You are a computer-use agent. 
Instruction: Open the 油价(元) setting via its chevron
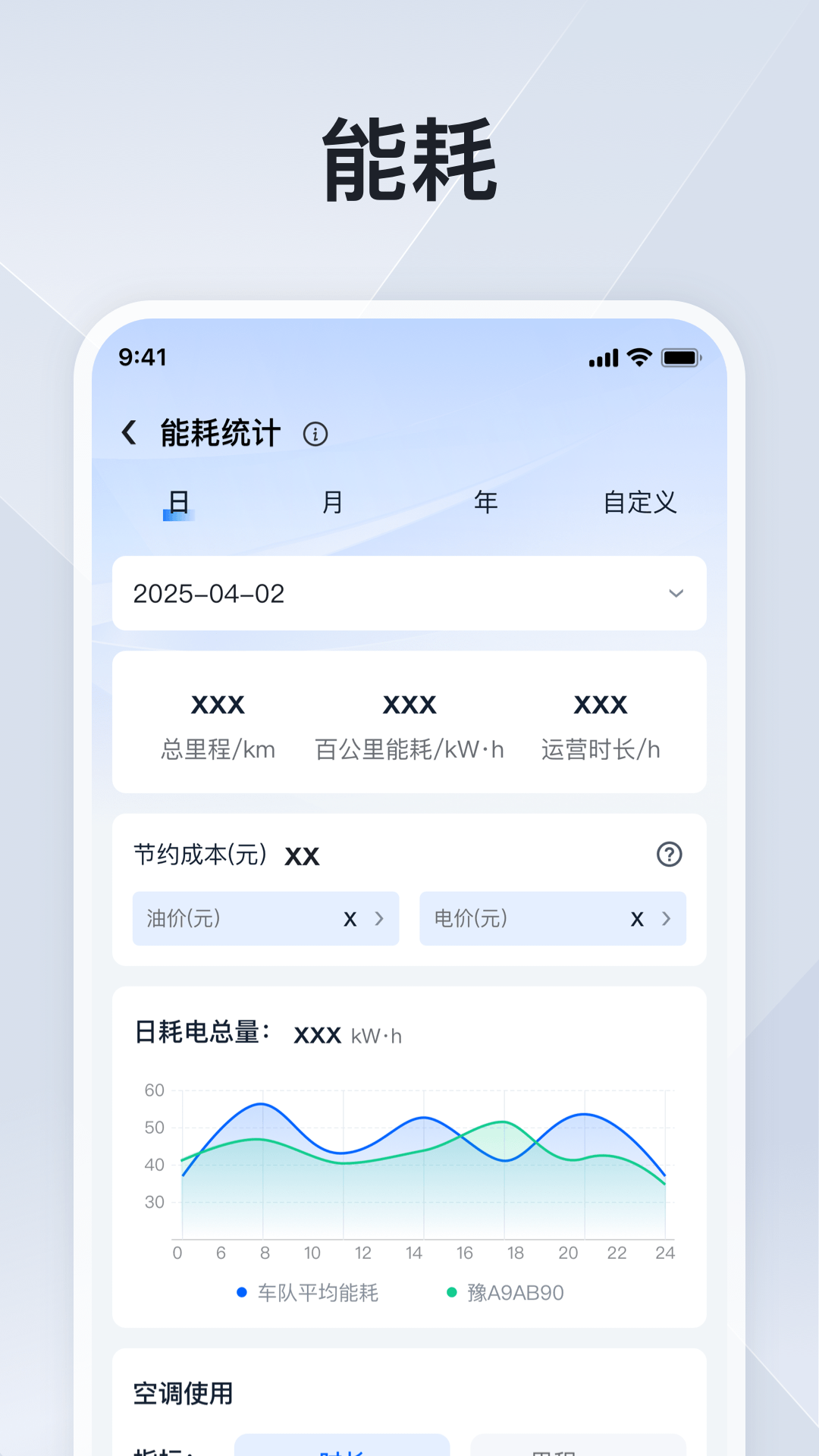click(378, 919)
